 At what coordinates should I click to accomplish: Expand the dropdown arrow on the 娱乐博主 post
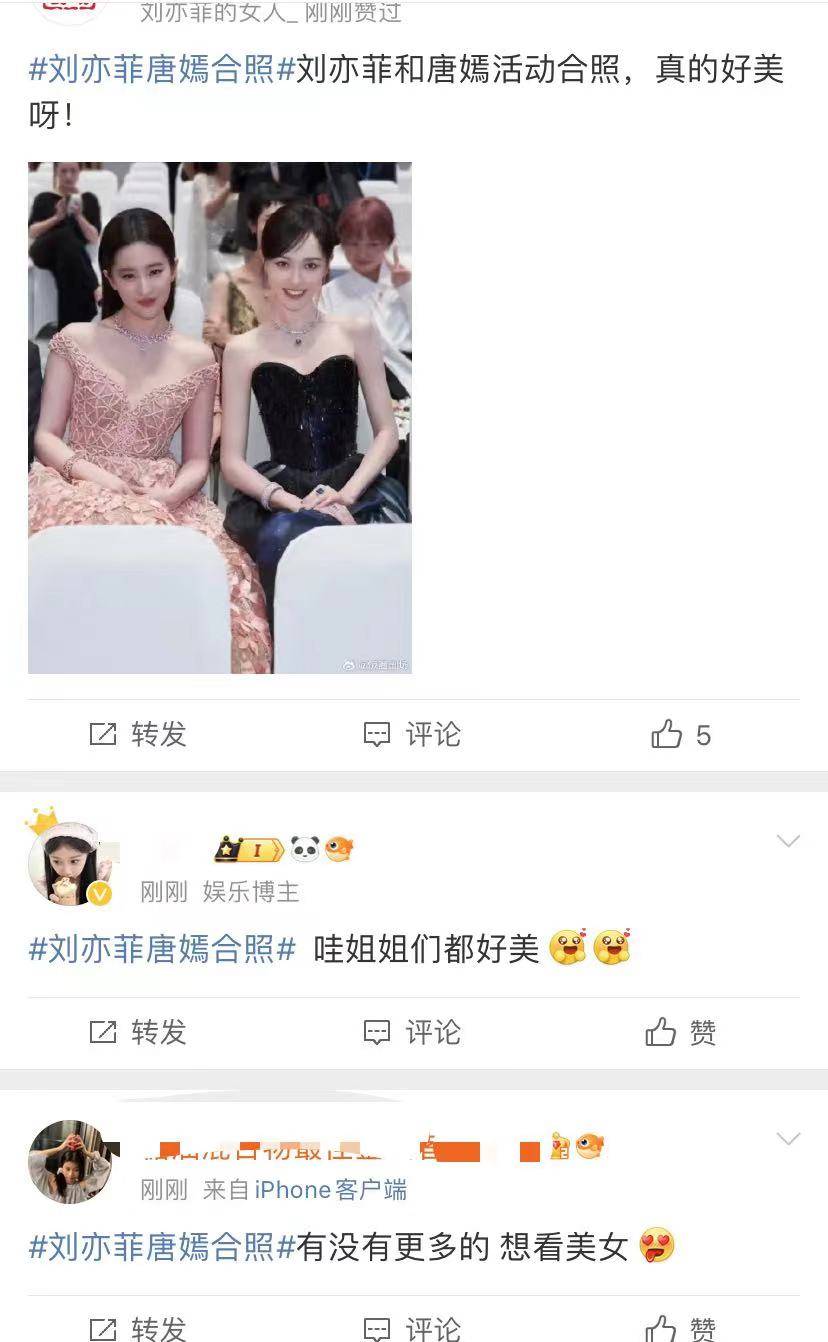point(788,841)
